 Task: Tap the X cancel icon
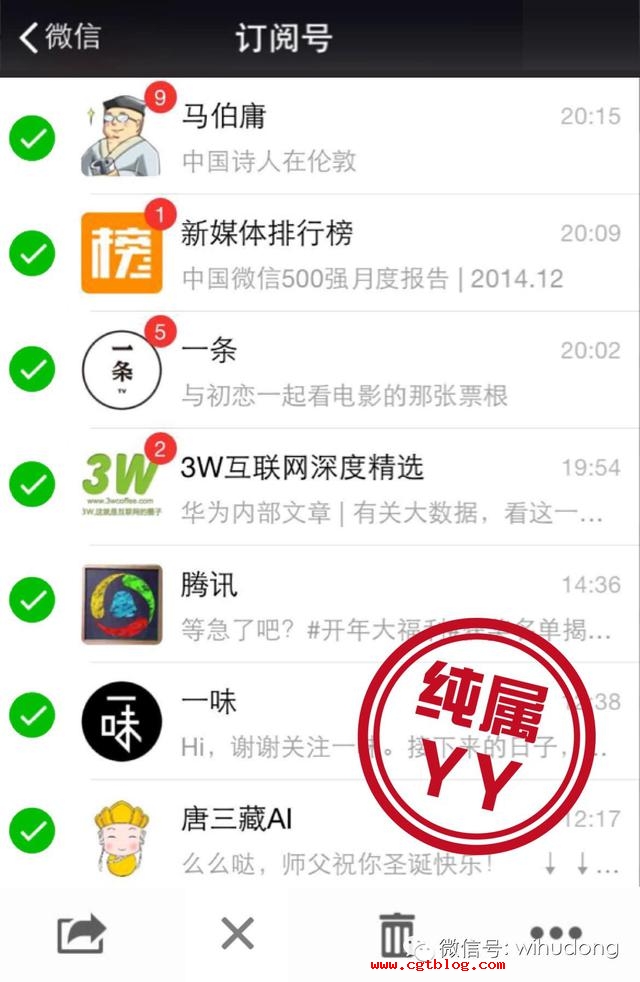click(237, 934)
